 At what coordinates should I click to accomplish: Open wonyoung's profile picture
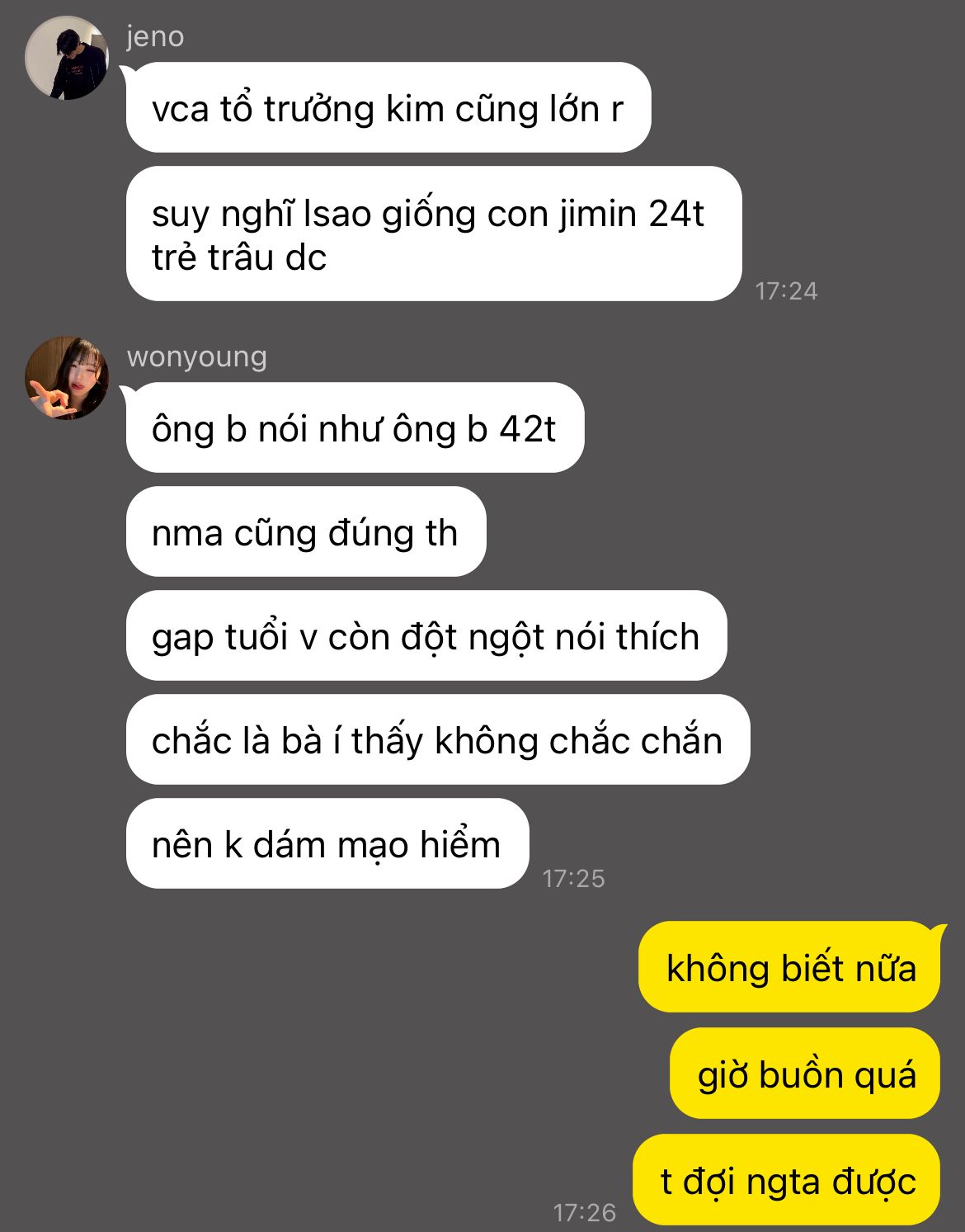click(67, 377)
